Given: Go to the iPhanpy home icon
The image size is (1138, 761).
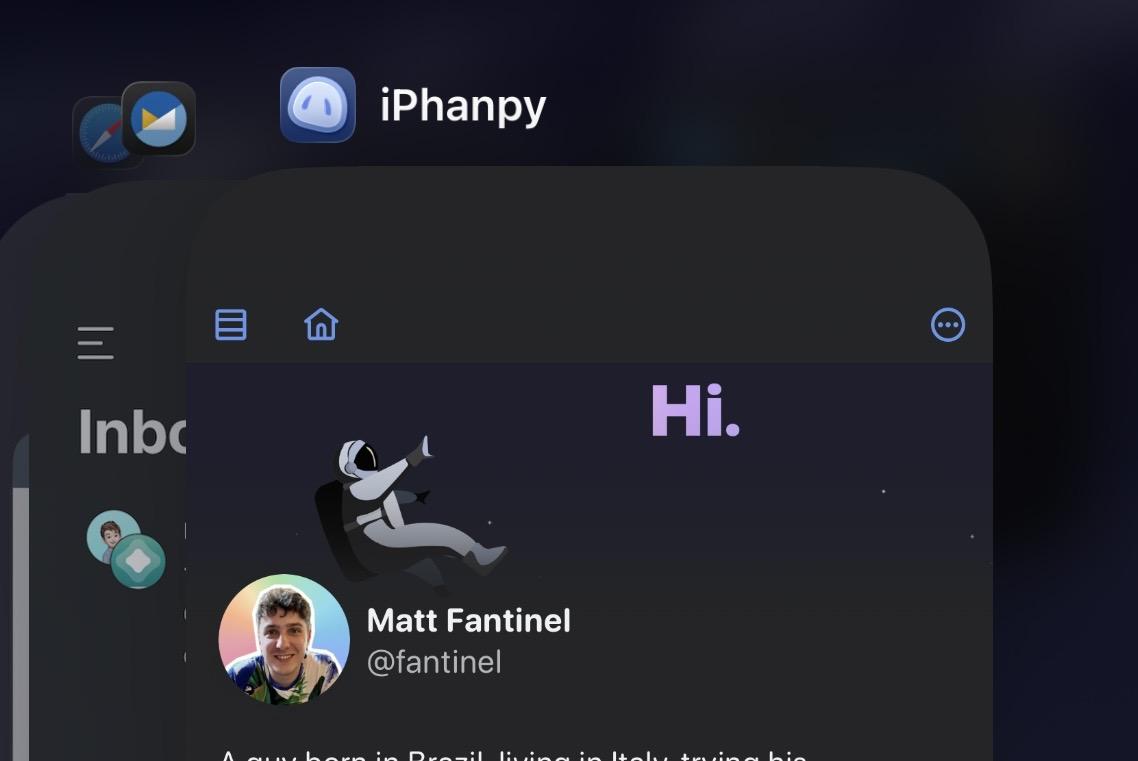Looking at the screenshot, I should click(x=321, y=325).
